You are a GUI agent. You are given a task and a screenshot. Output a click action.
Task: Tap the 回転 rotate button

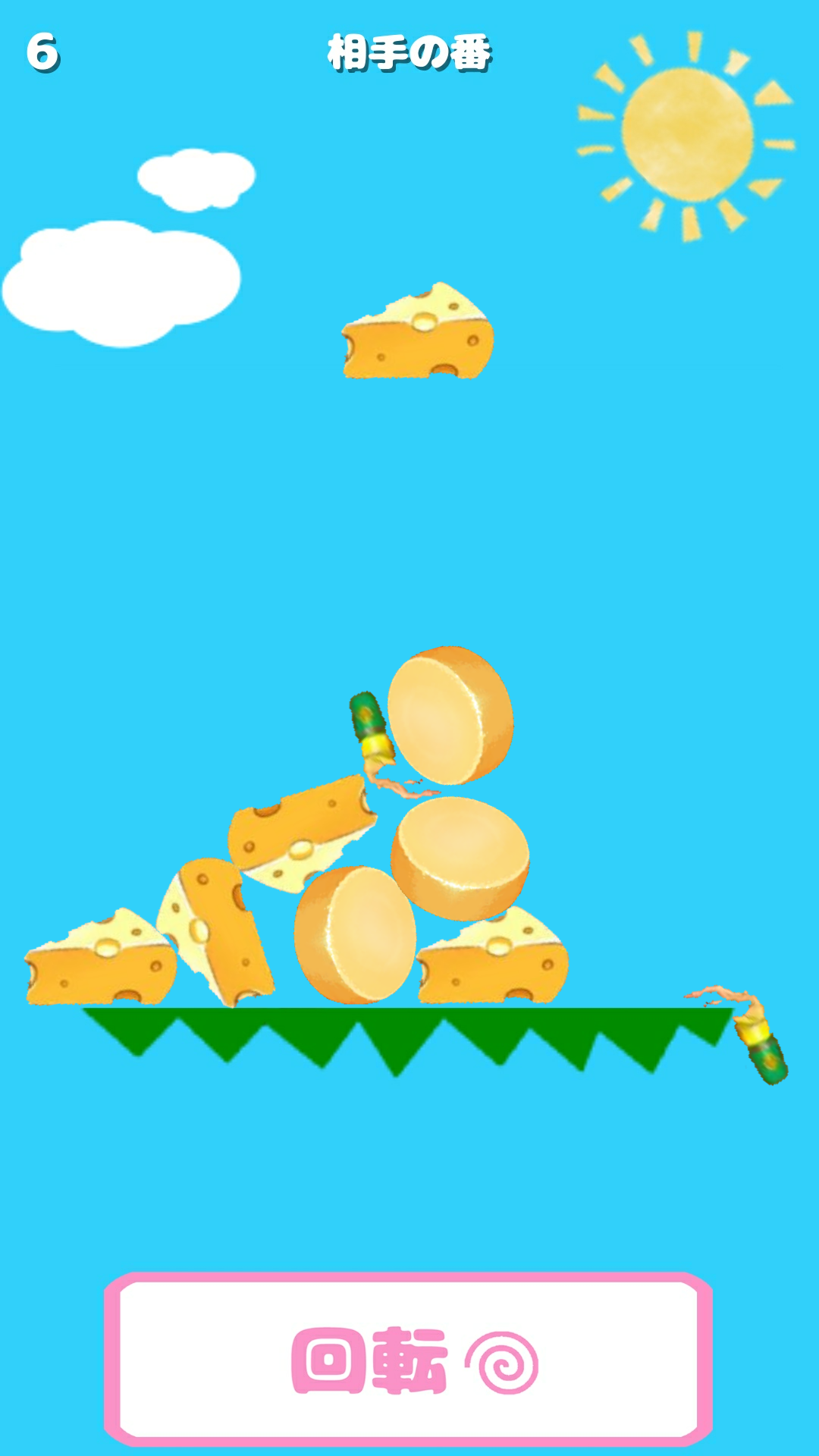pos(409,1359)
